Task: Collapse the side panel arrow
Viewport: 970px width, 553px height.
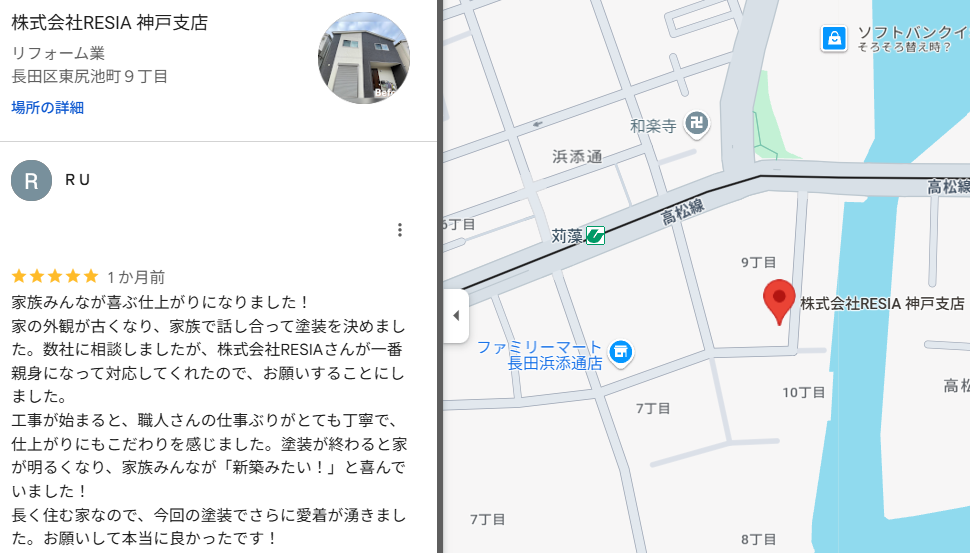Action: click(x=456, y=316)
